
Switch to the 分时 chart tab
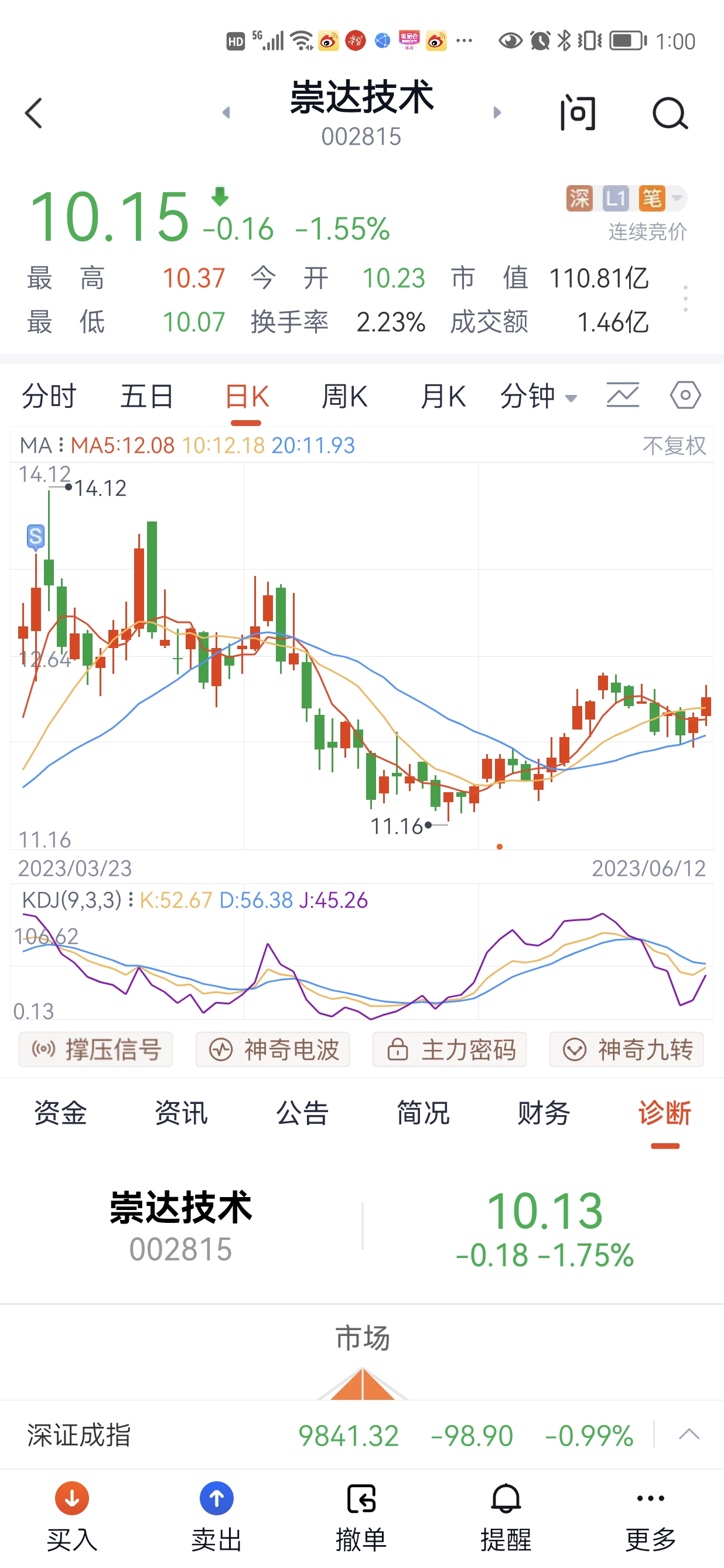(x=49, y=396)
